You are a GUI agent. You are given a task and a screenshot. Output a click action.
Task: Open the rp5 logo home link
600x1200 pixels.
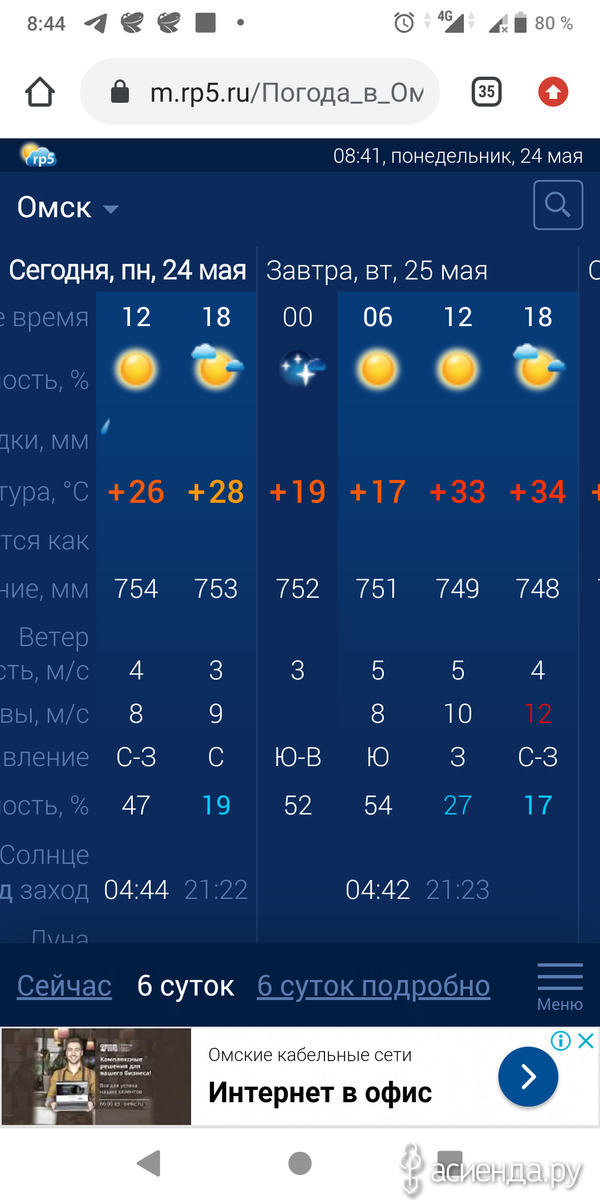(39, 155)
